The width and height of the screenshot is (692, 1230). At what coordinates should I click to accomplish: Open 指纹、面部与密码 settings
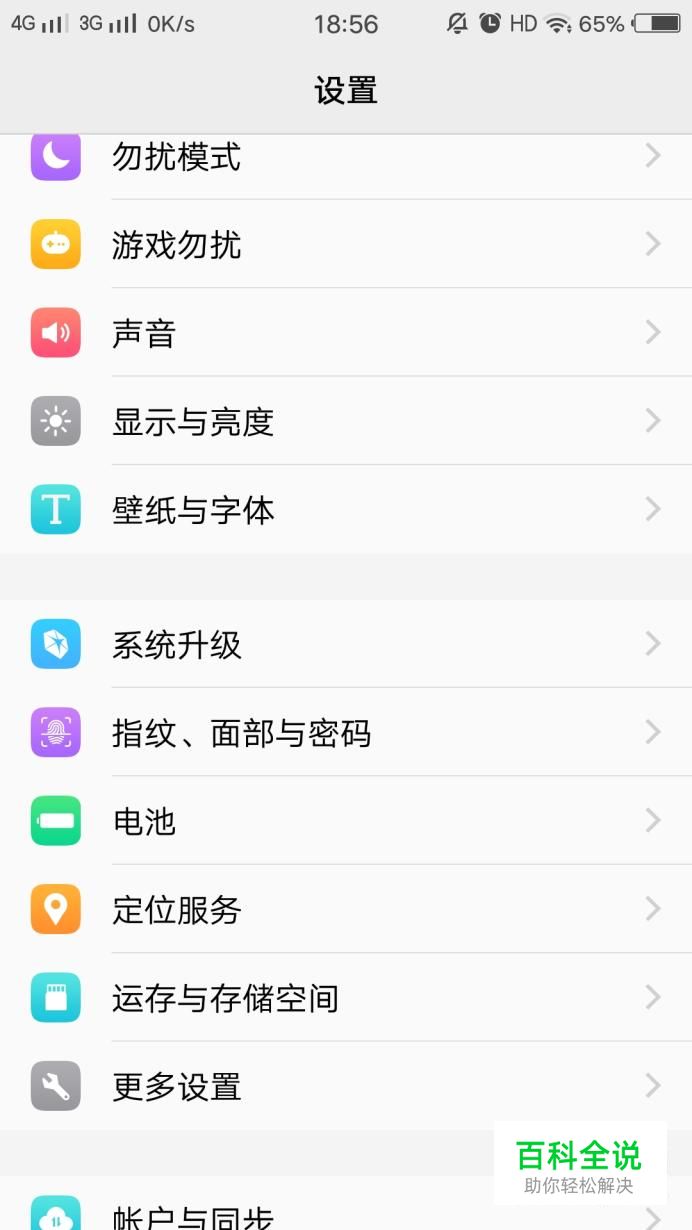click(346, 733)
